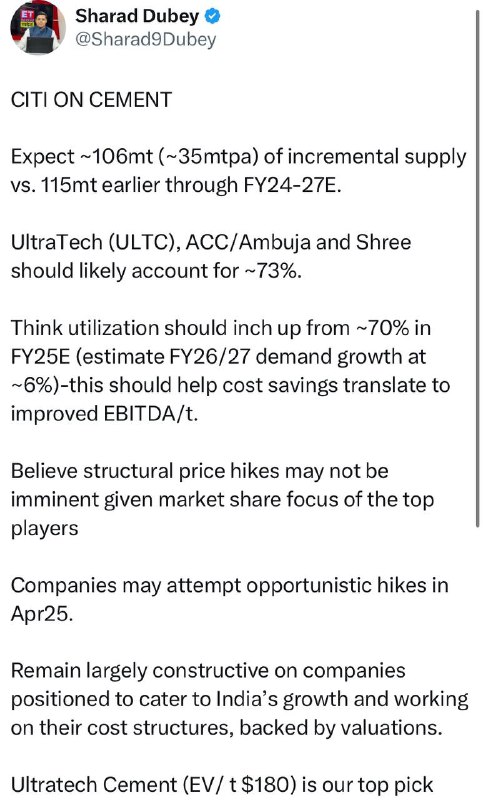Visit the @Sharad9Dubey handle
Viewport: 483px width, 800px height.
[146, 40]
